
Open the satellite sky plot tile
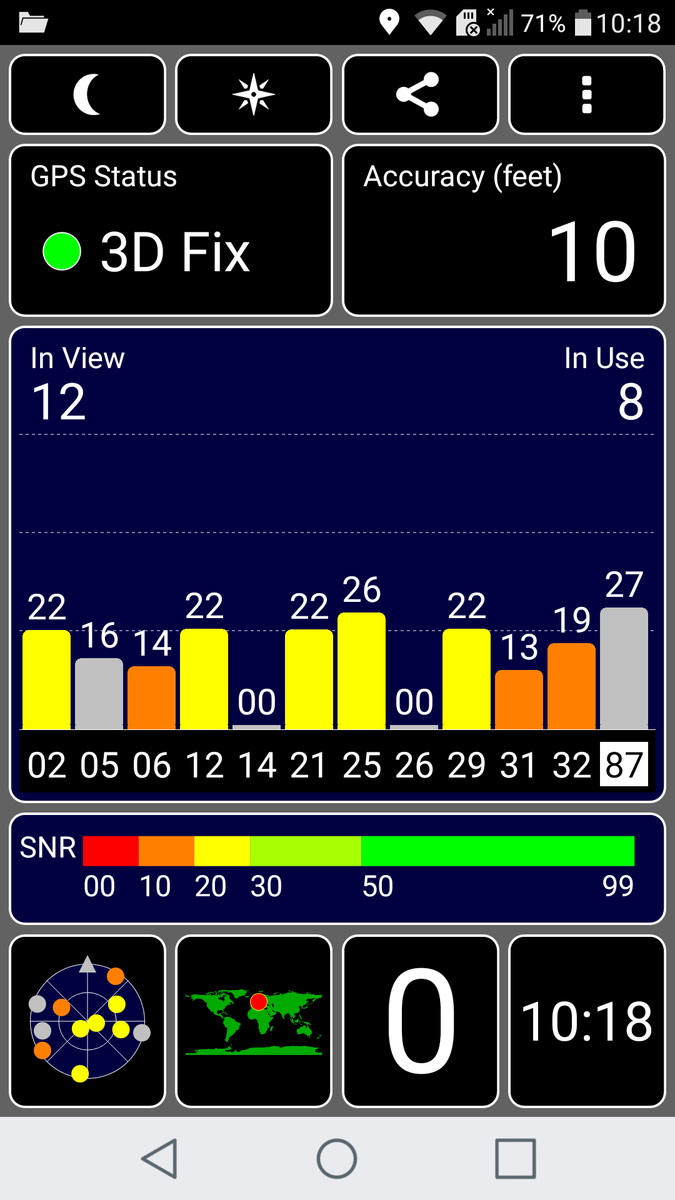88,1021
